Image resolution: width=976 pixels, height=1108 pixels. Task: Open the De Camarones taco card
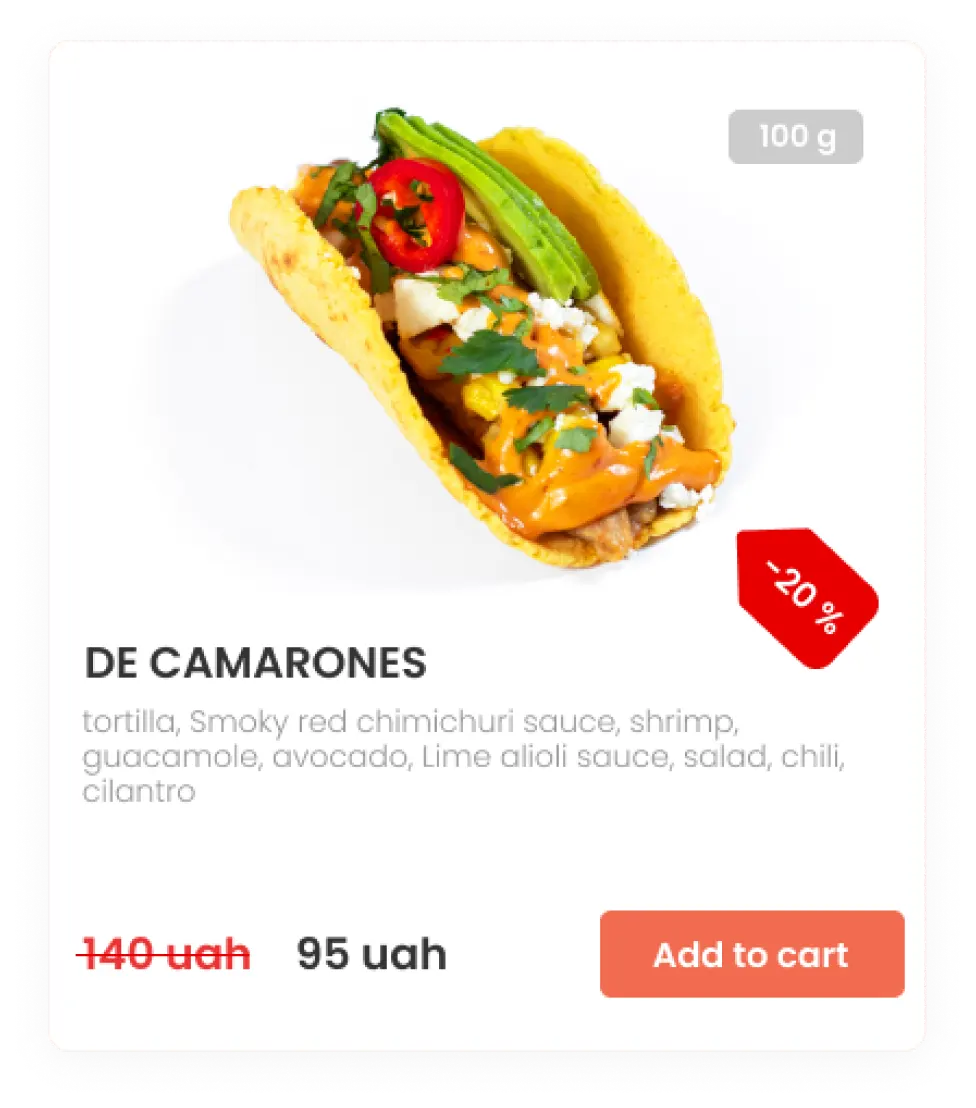click(x=255, y=663)
